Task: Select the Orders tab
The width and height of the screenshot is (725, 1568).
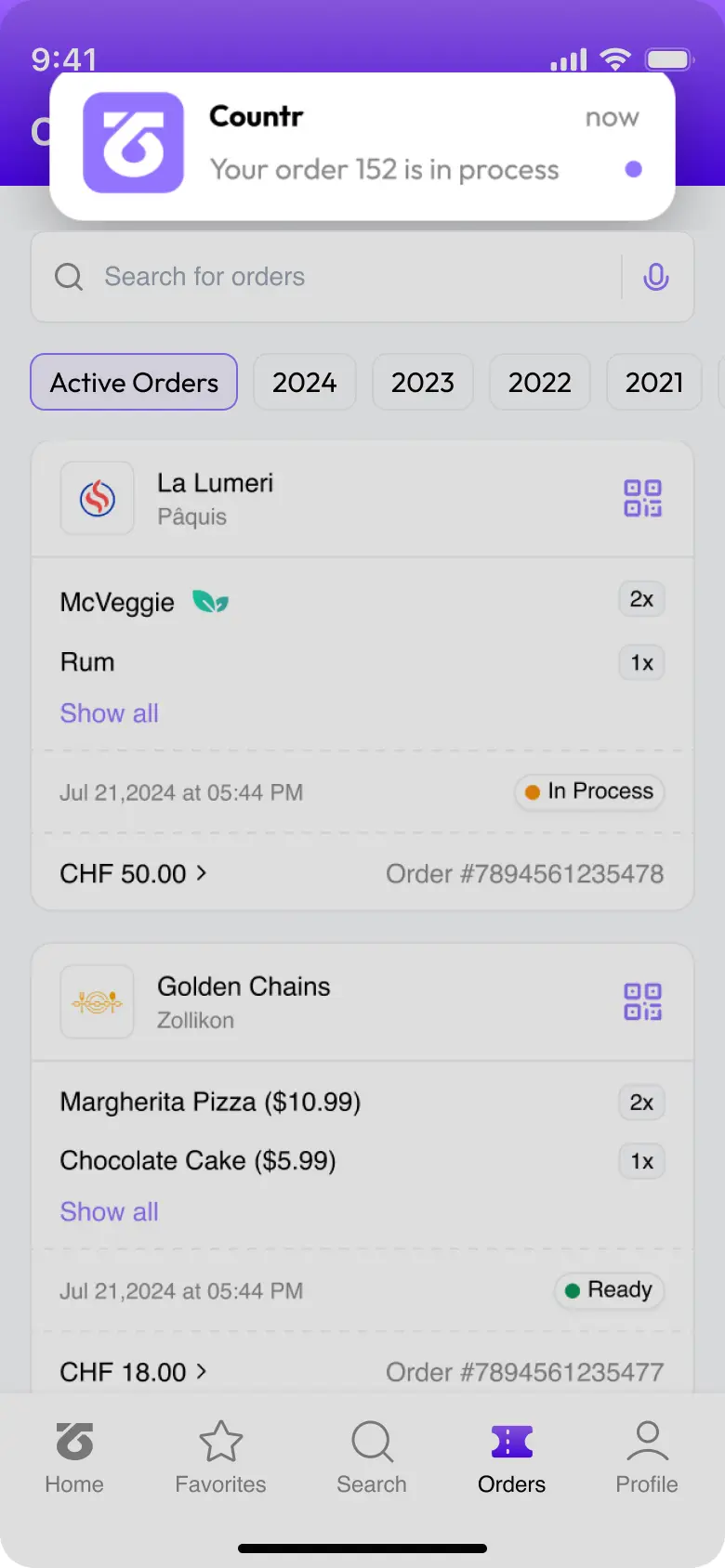Action: (511, 1457)
